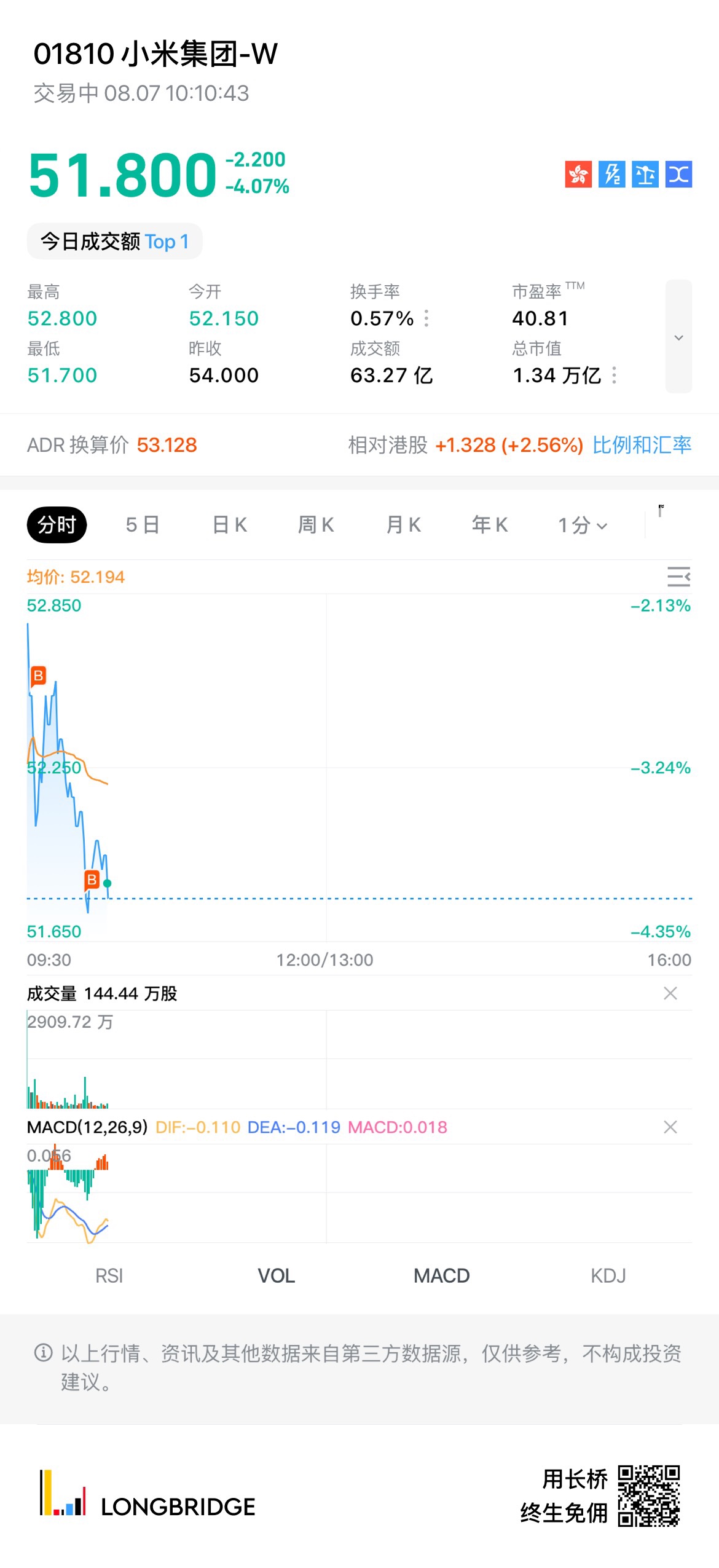Image resolution: width=719 pixels, height=1568 pixels.
Task: Select the KDJ indicator
Action: [608, 1275]
